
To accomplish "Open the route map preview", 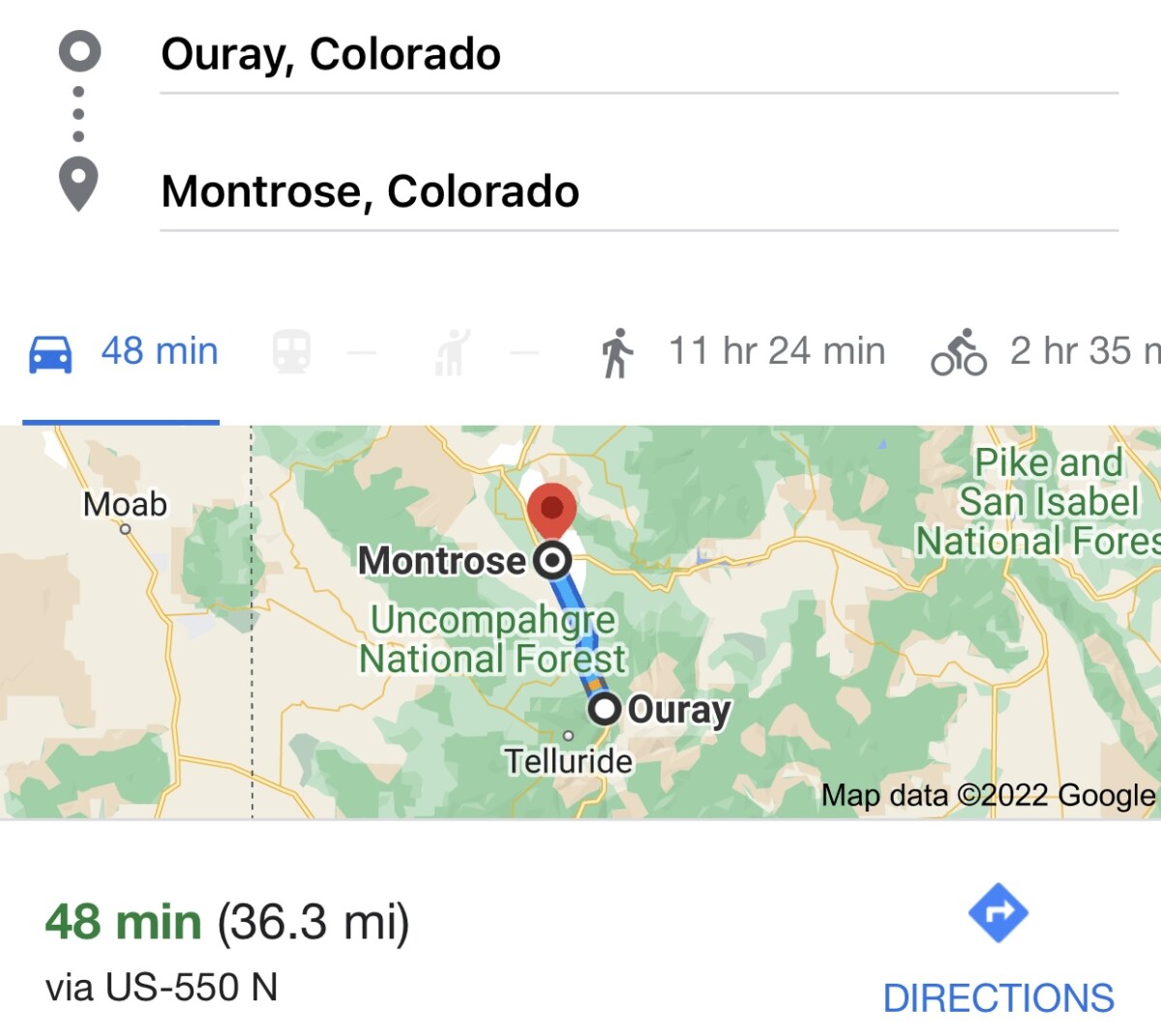I will click(580, 623).
